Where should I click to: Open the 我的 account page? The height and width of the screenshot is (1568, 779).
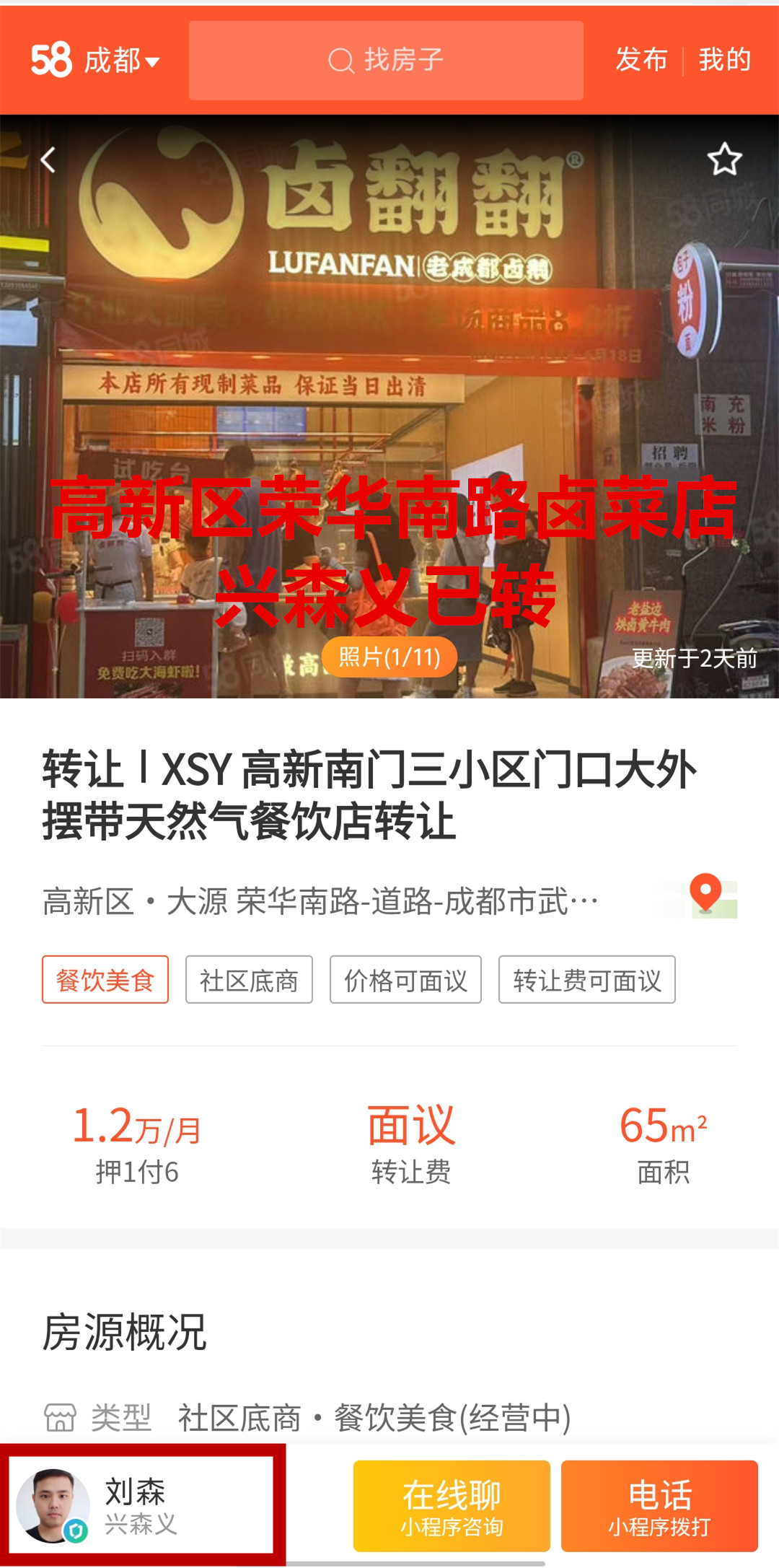pos(725,60)
